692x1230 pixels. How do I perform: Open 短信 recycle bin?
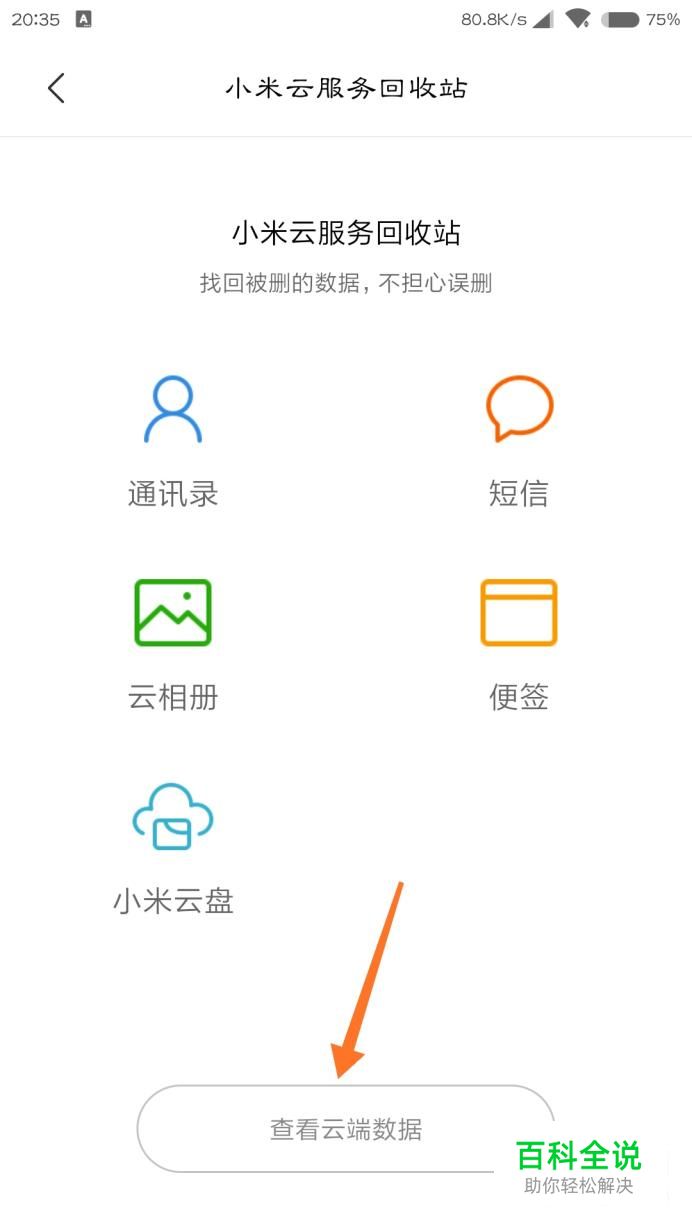click(518, 442)
